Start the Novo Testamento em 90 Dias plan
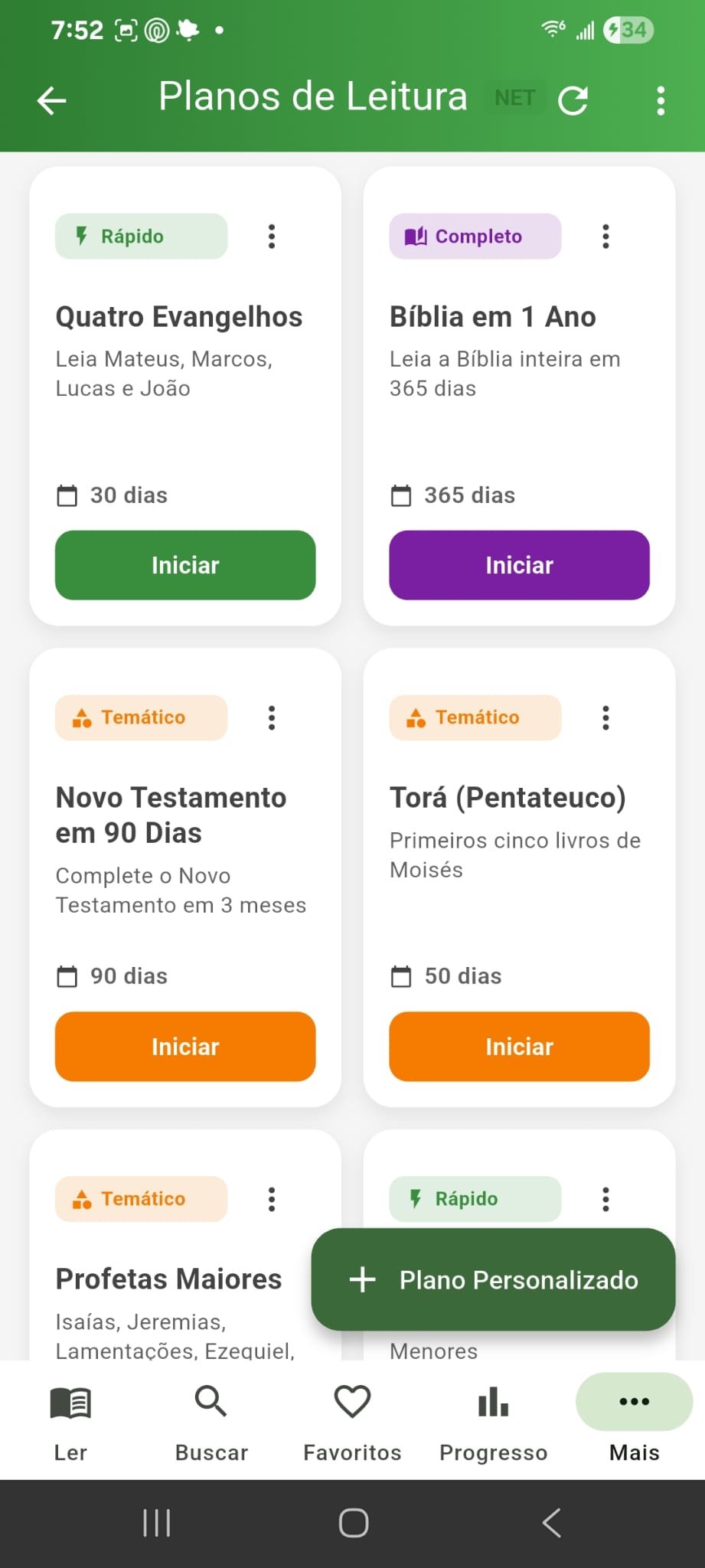 click(184, 1047)
